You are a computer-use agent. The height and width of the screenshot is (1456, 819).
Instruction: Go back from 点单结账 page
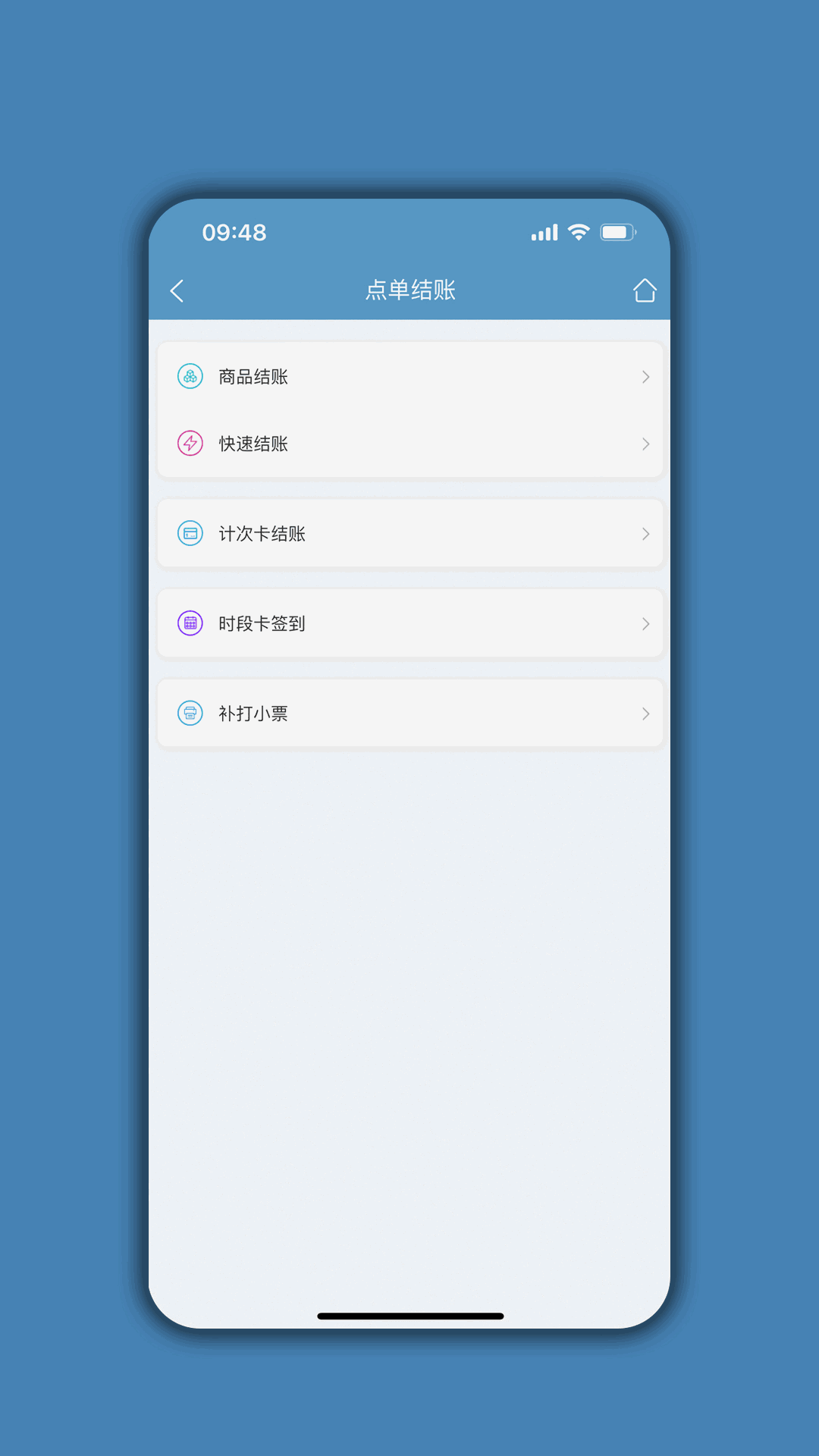177,290
